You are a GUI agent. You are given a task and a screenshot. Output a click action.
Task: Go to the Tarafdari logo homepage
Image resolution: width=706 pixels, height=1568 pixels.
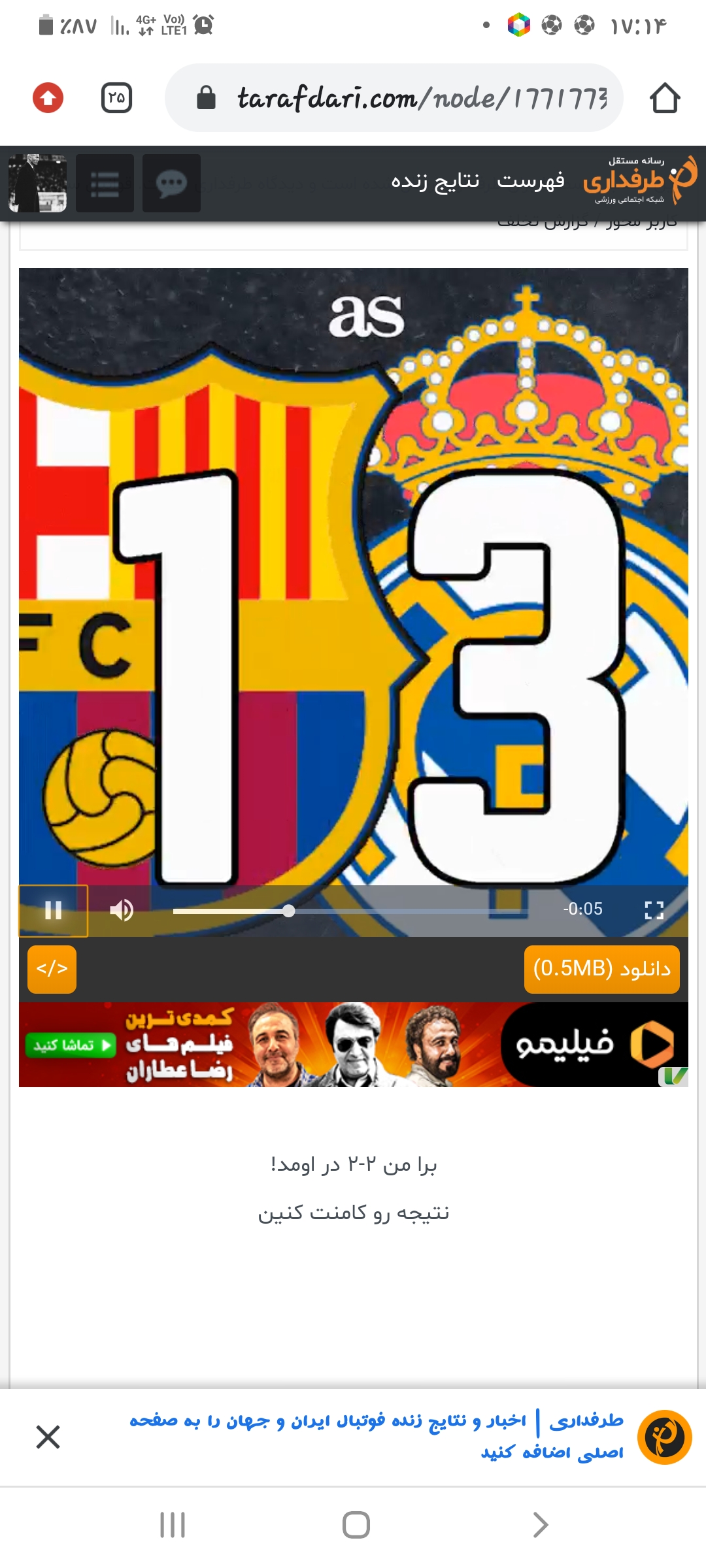(x=640, y=180)
